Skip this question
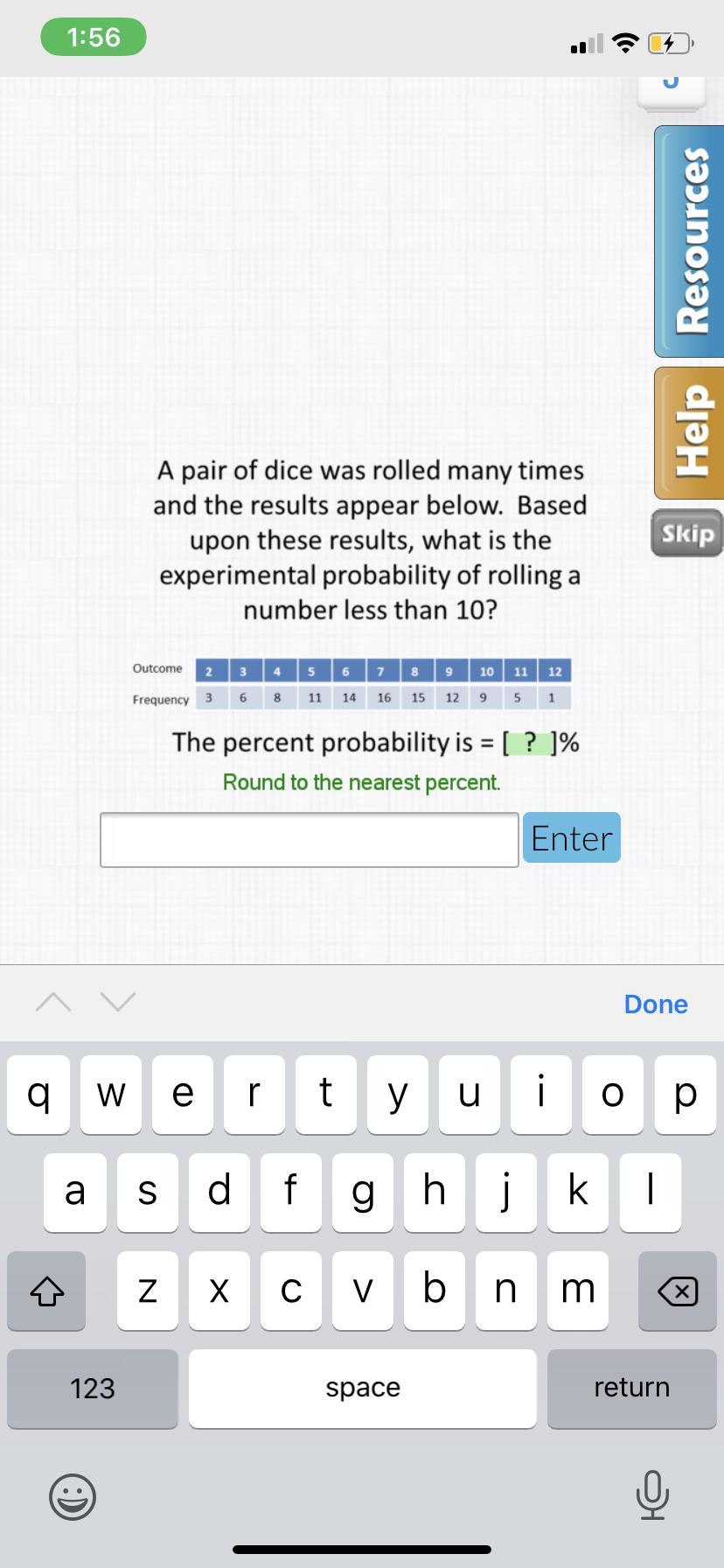724x1568 pixels. click(687, 533)
